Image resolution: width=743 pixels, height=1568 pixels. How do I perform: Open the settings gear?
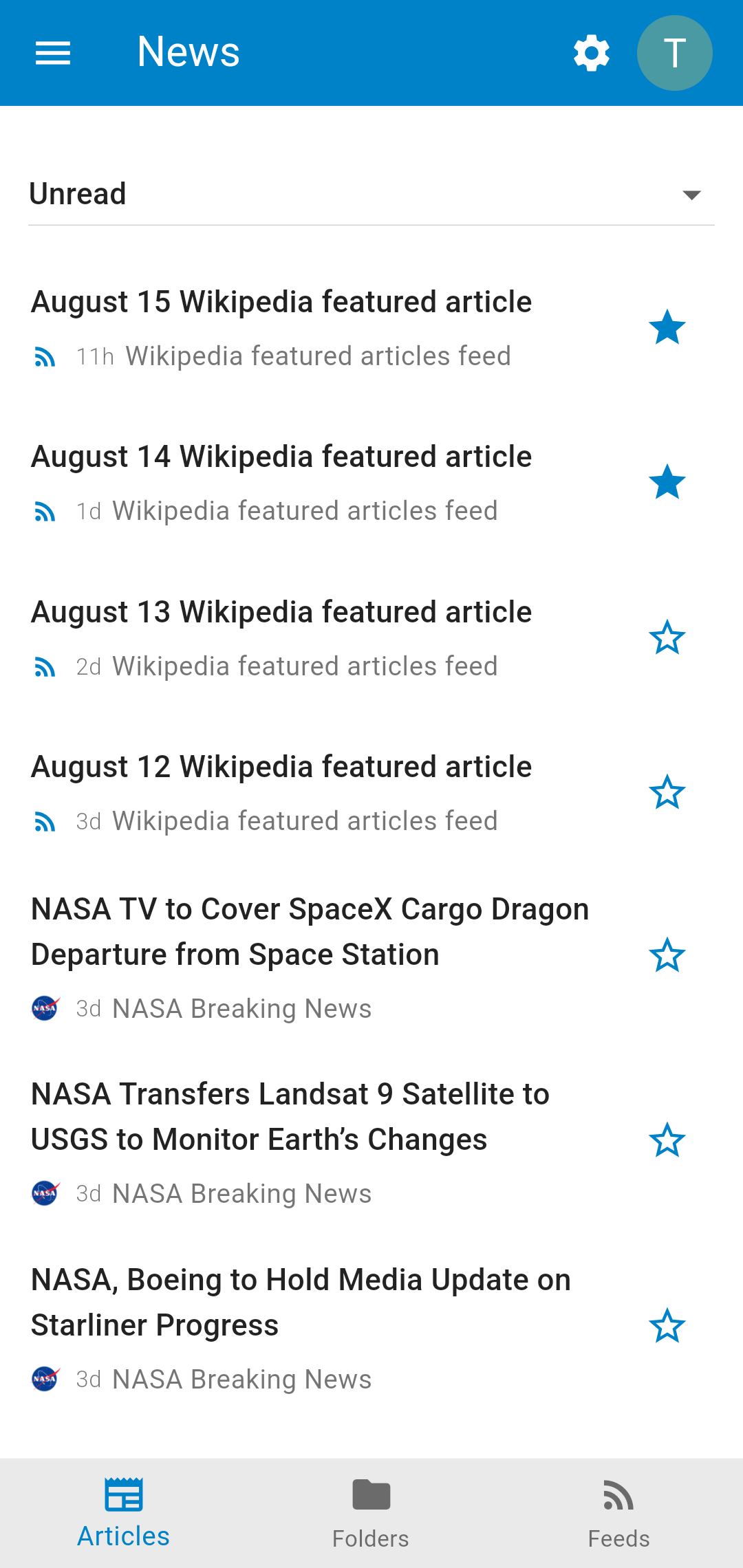pos(592,53)
